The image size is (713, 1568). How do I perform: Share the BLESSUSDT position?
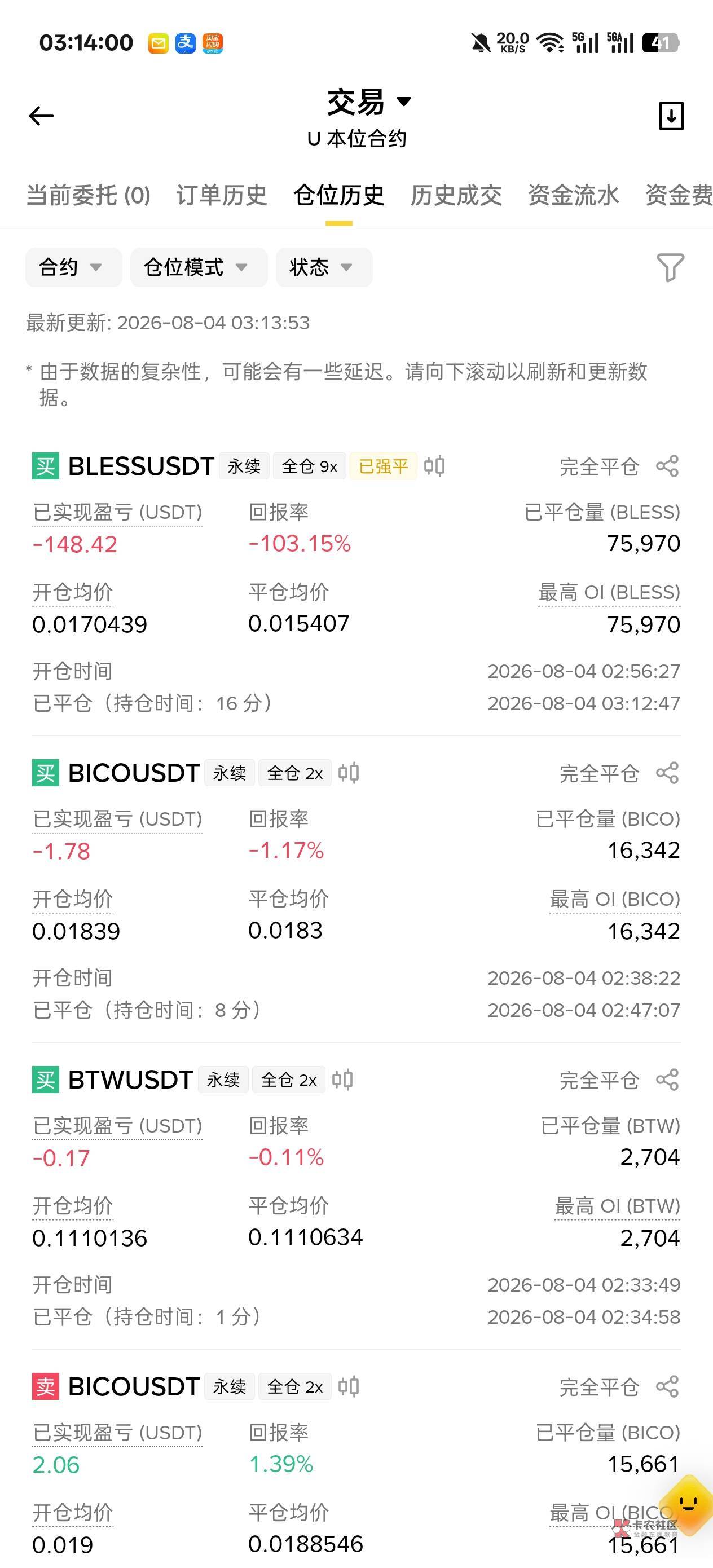pos(667,466)
